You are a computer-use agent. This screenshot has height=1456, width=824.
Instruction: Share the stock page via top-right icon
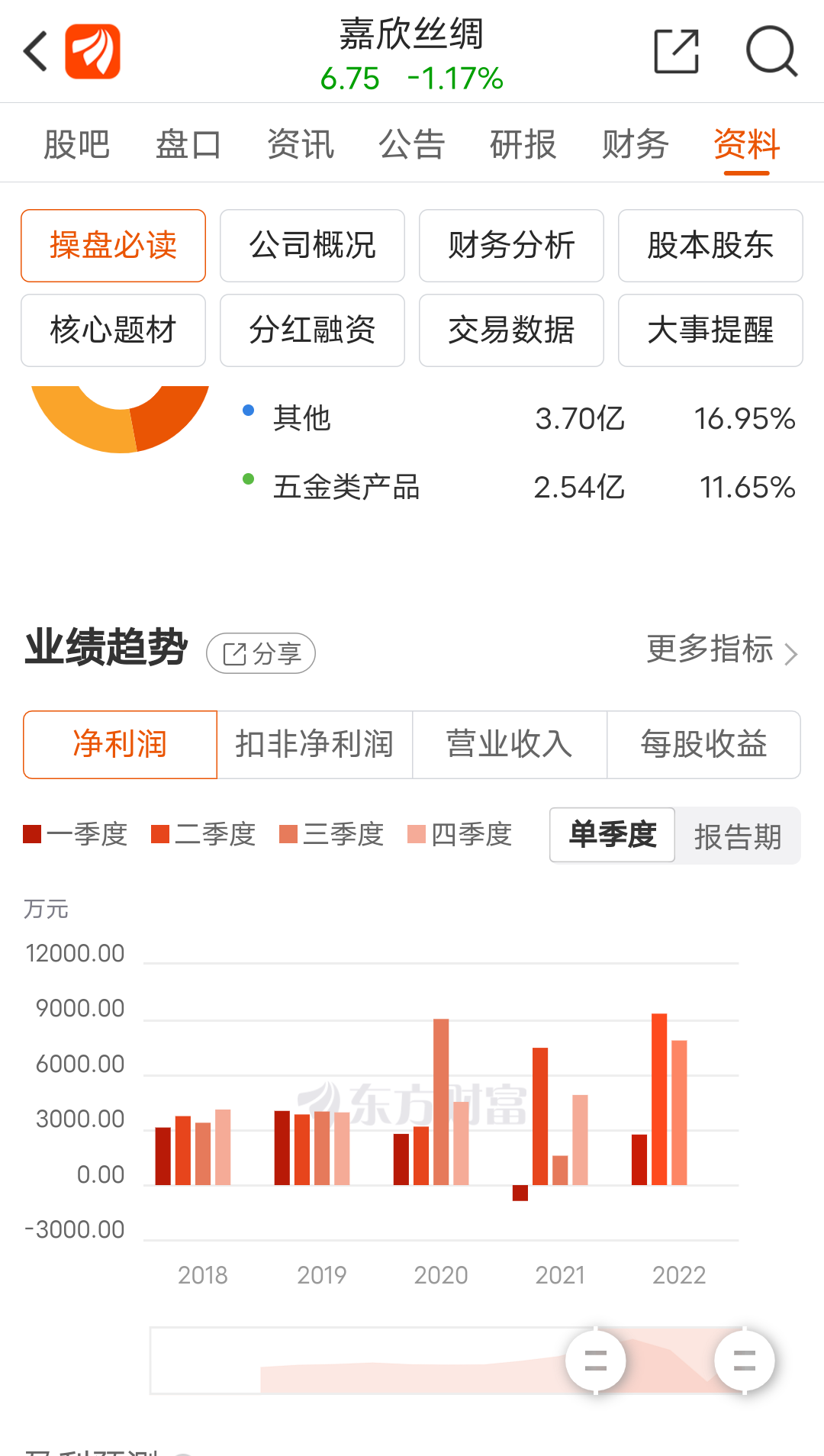(x=674, y=50)
